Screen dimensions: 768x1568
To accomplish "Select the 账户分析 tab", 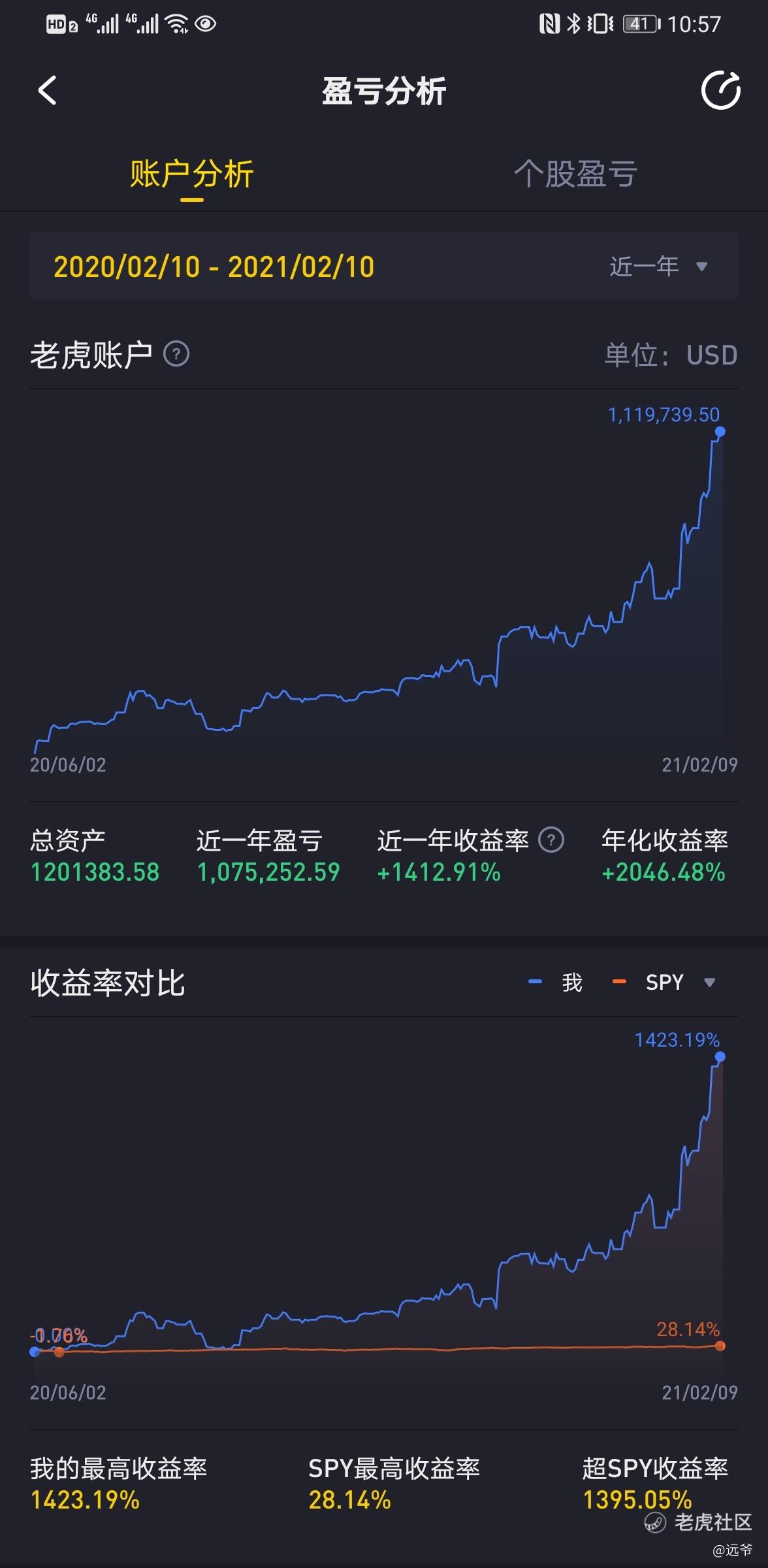I will (191, 174).
